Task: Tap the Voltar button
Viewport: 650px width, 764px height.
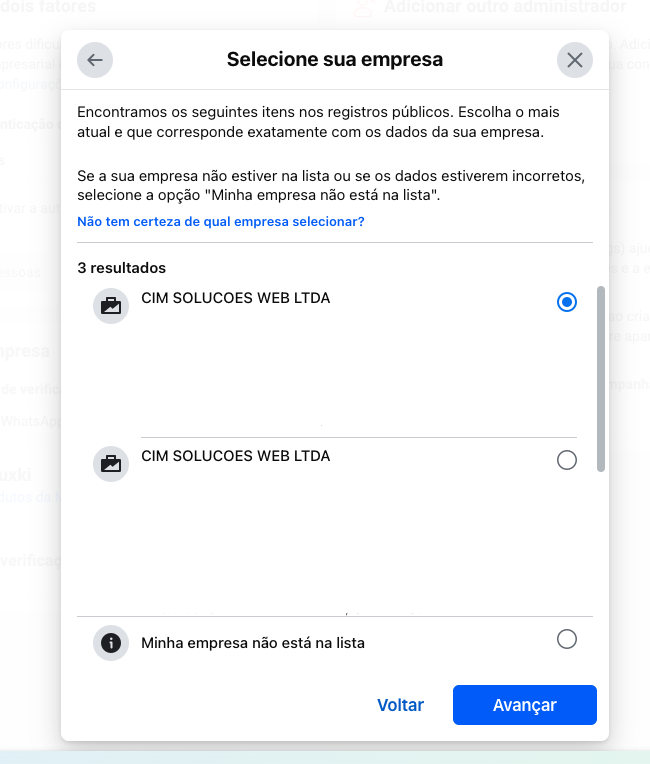Action: coord(400,705)
